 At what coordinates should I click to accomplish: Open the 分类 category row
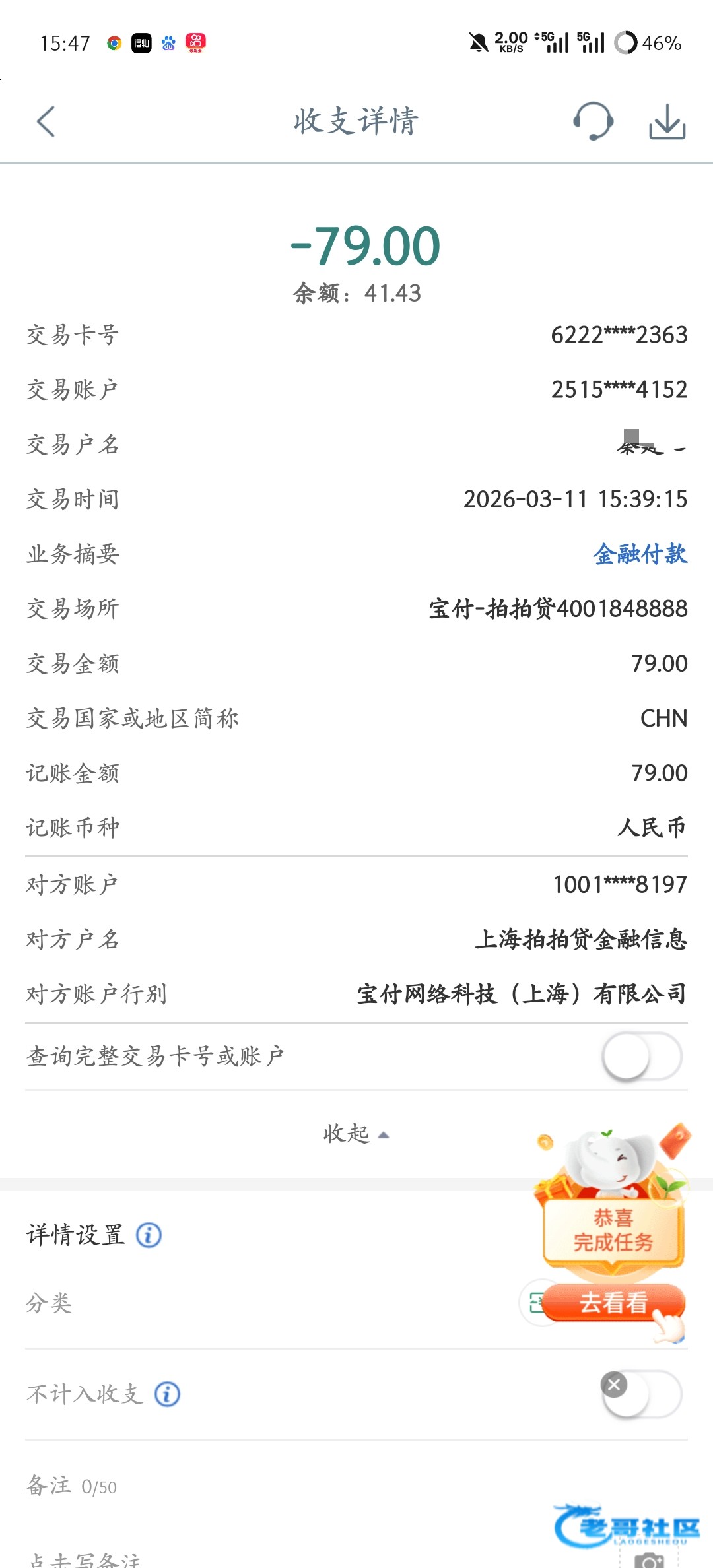coord(356,1303)
